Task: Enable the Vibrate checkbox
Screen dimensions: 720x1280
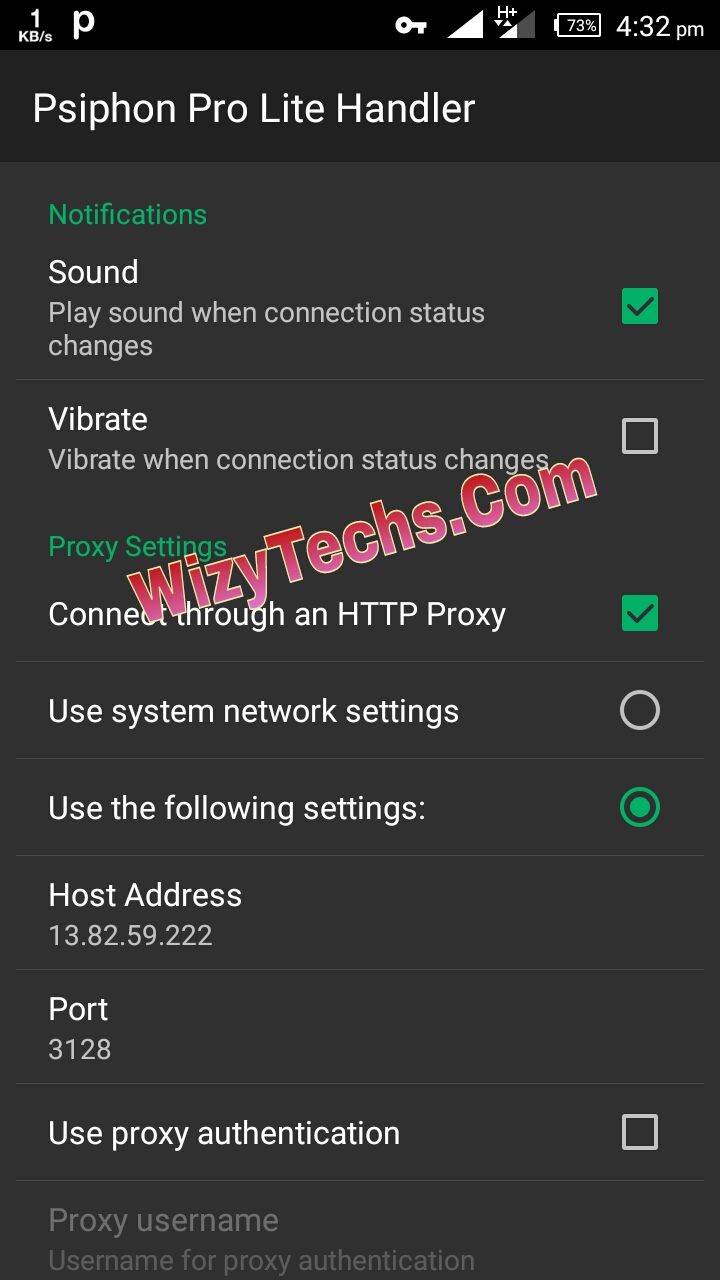Action: [639, 436]
